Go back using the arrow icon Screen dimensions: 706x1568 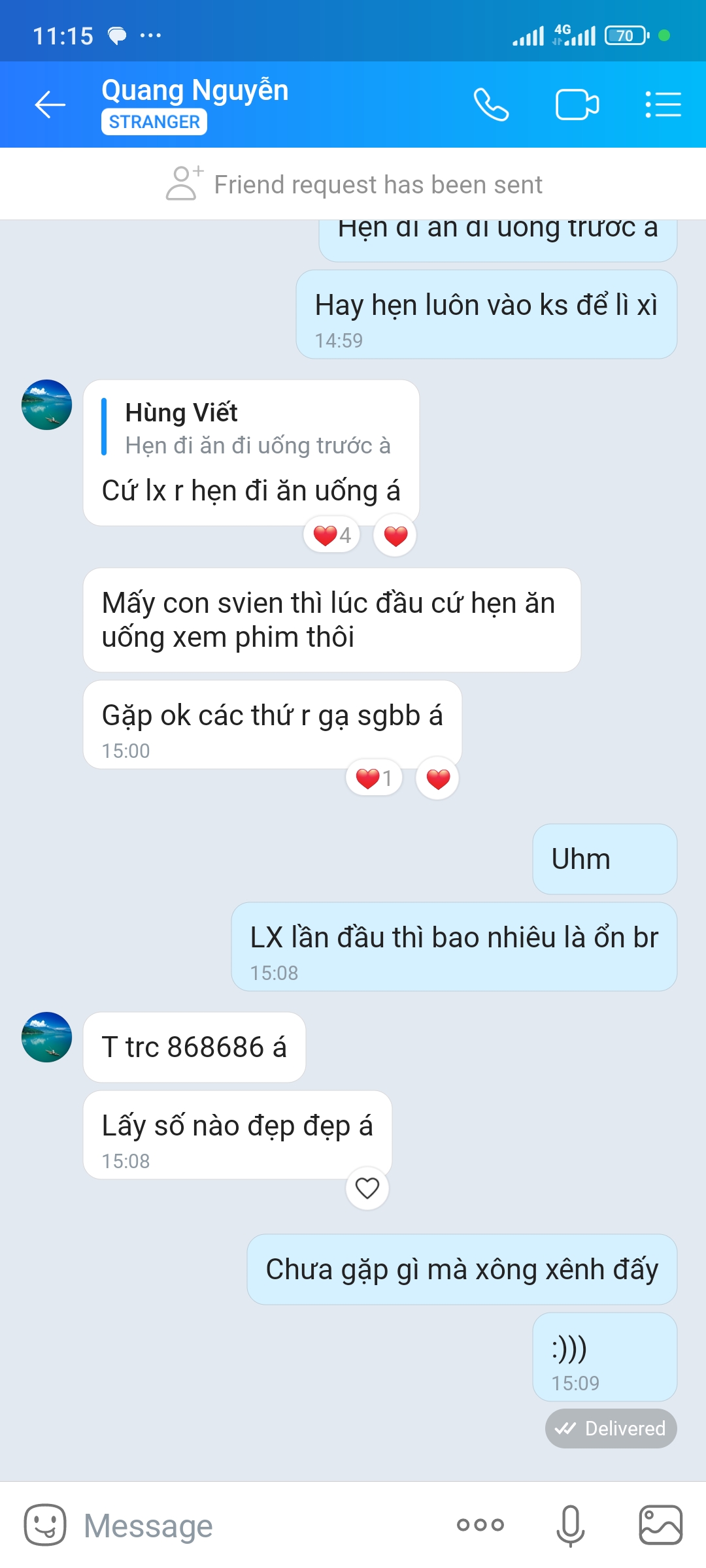[x=50, y=105]
